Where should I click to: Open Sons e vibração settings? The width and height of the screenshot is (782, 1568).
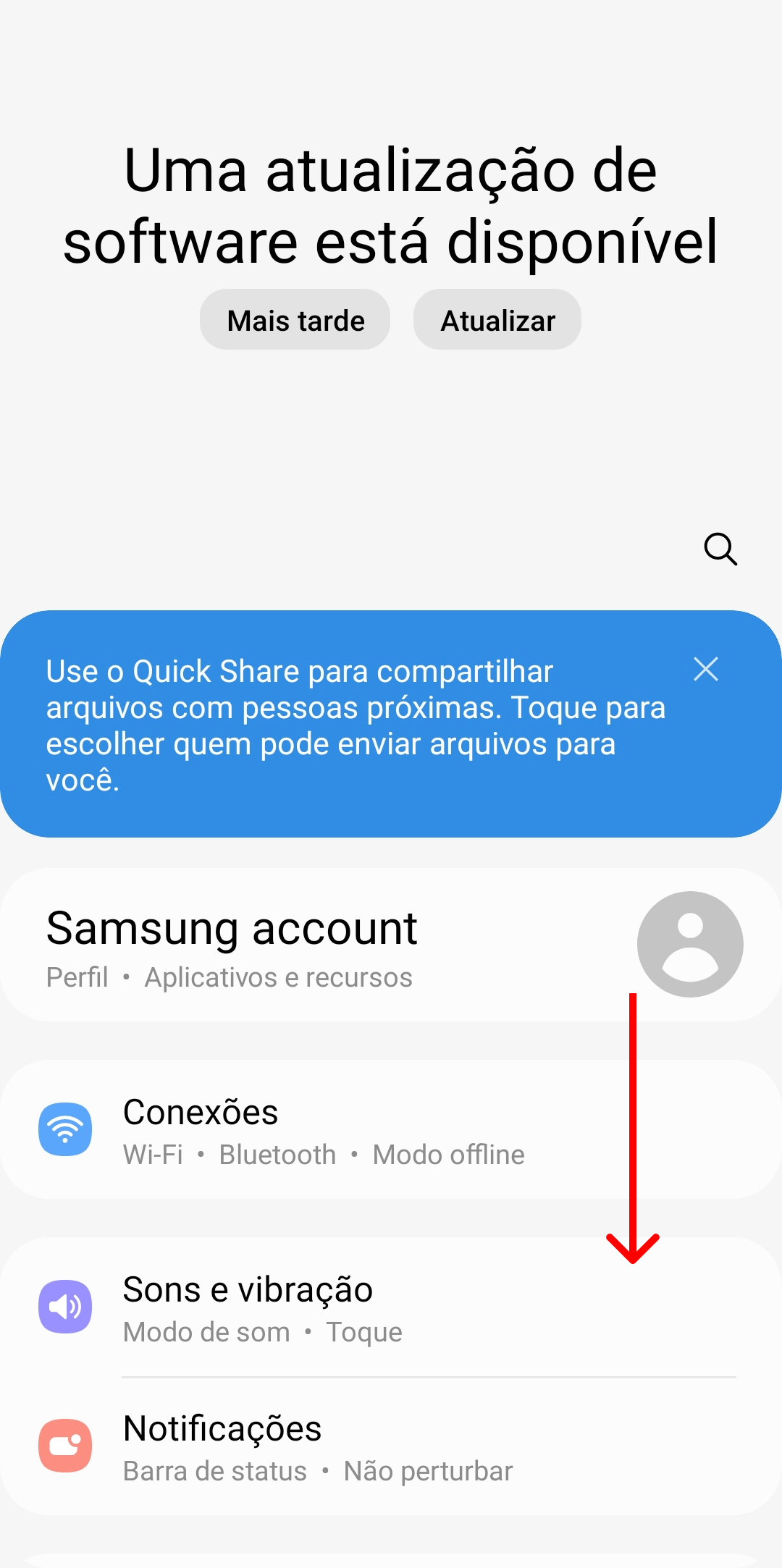(x=391, y=1307)
